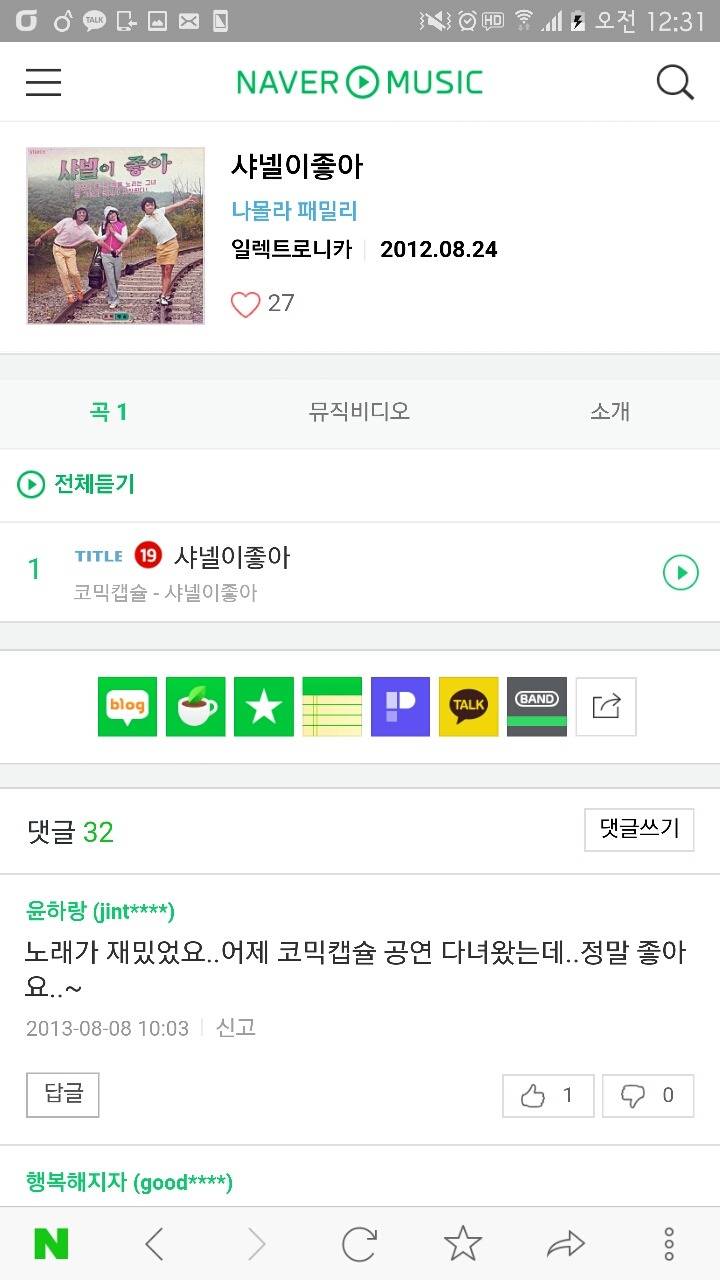Bookmark this page with the star icon
This screenshot has width=720, height=1280.
click(462, 1244)
